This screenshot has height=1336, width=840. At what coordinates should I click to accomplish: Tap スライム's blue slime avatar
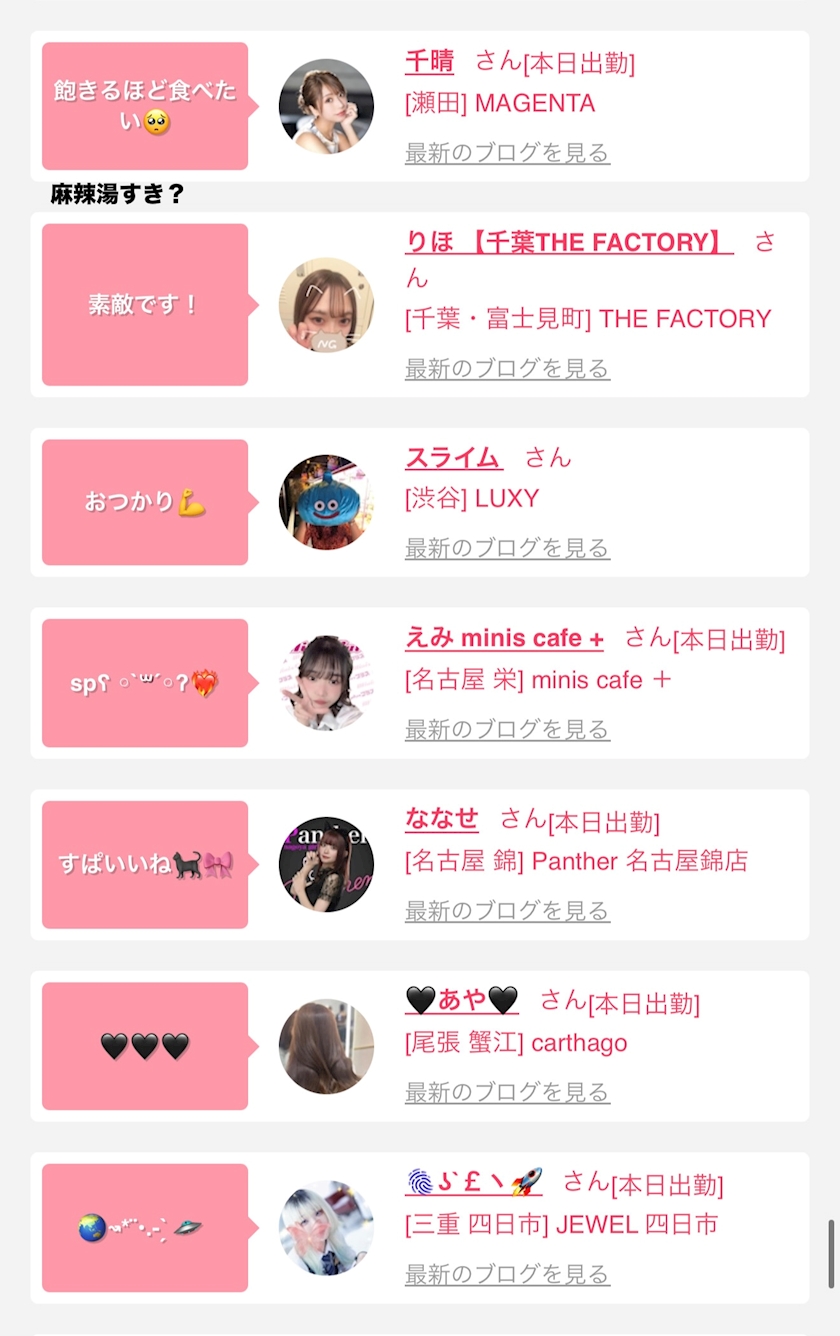[x=326, y=502]
